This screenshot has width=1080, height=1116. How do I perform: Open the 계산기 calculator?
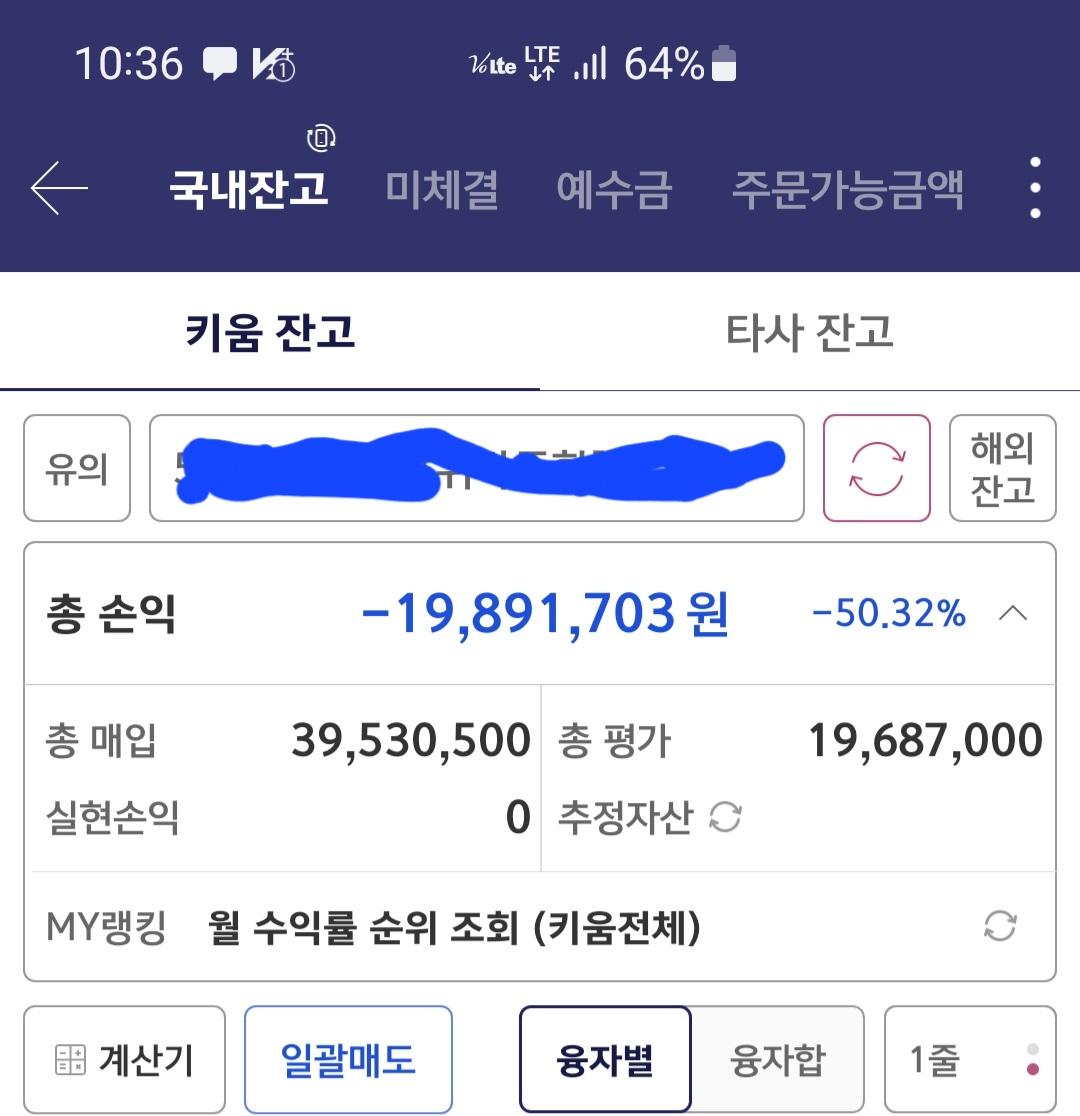(x=125, y=1059)
